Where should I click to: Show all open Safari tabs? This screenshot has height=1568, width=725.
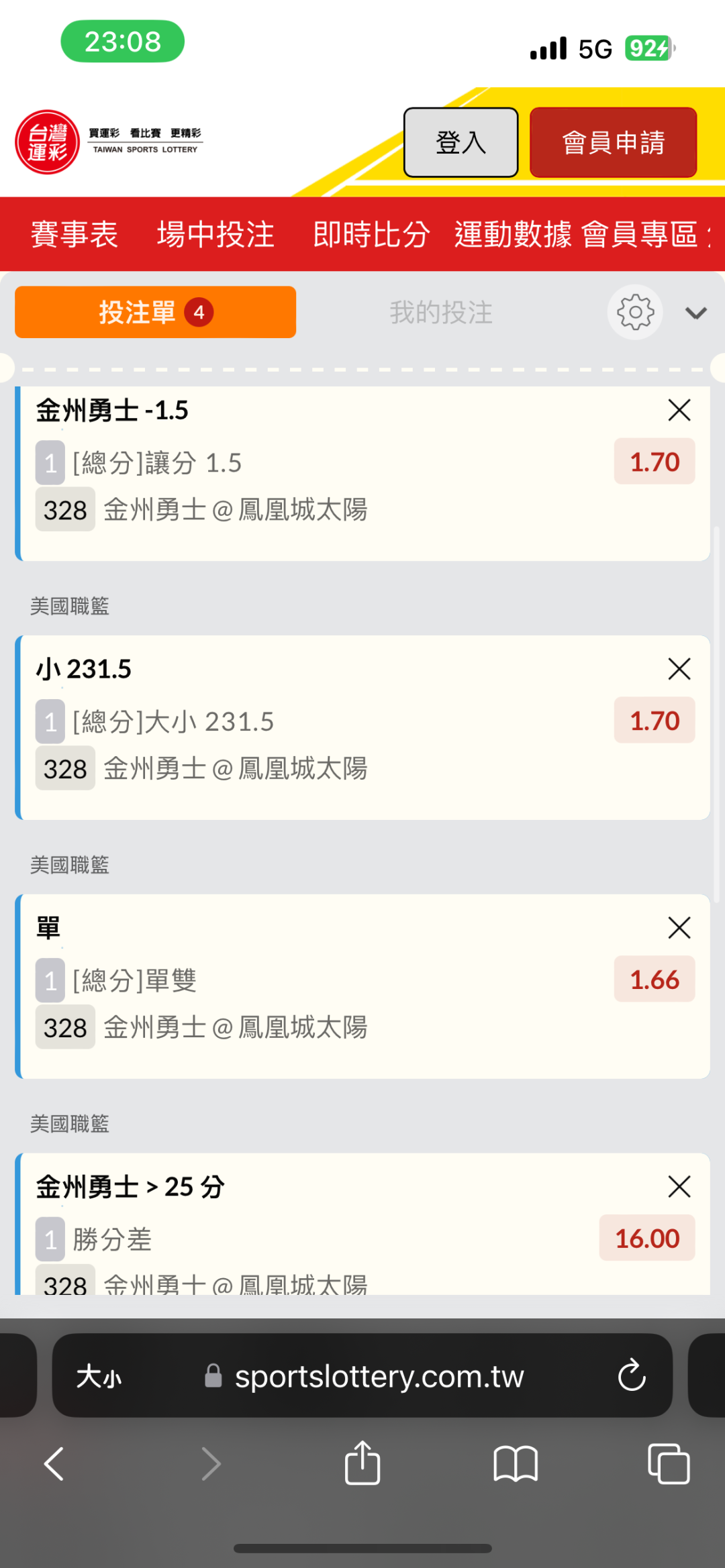pos(669,1463)
